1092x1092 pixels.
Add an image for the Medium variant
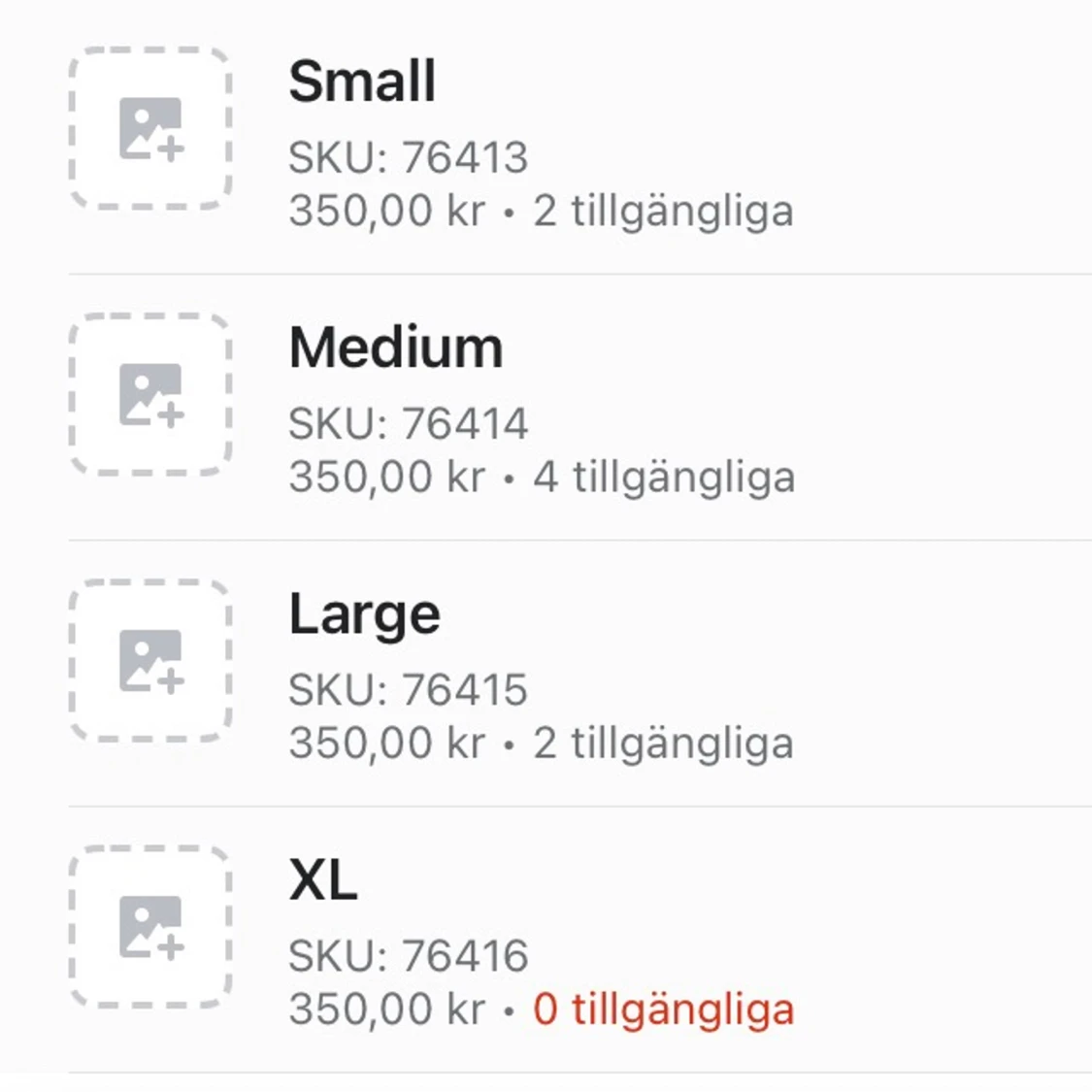150,395
